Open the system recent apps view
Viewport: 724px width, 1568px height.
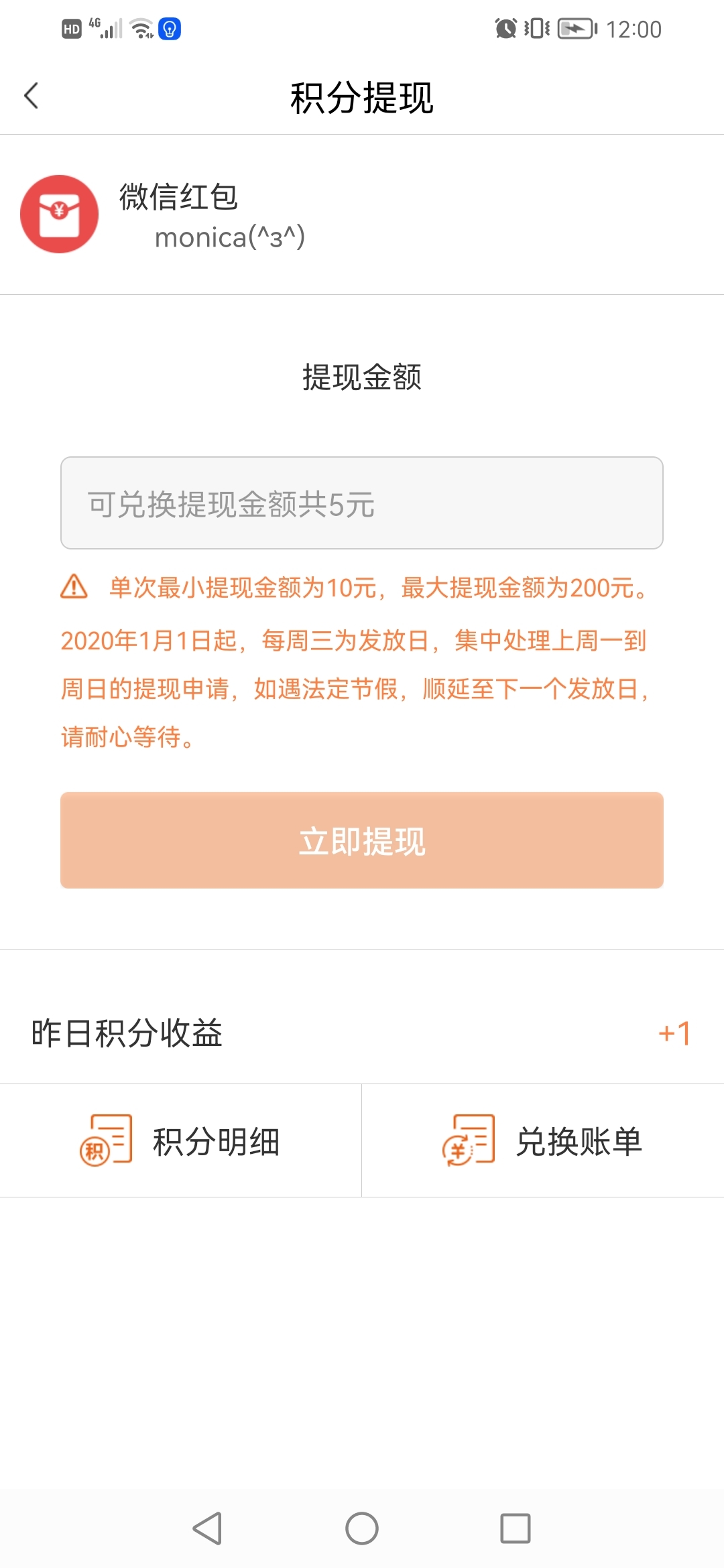pyautogui.click(x=516, y=1528)
